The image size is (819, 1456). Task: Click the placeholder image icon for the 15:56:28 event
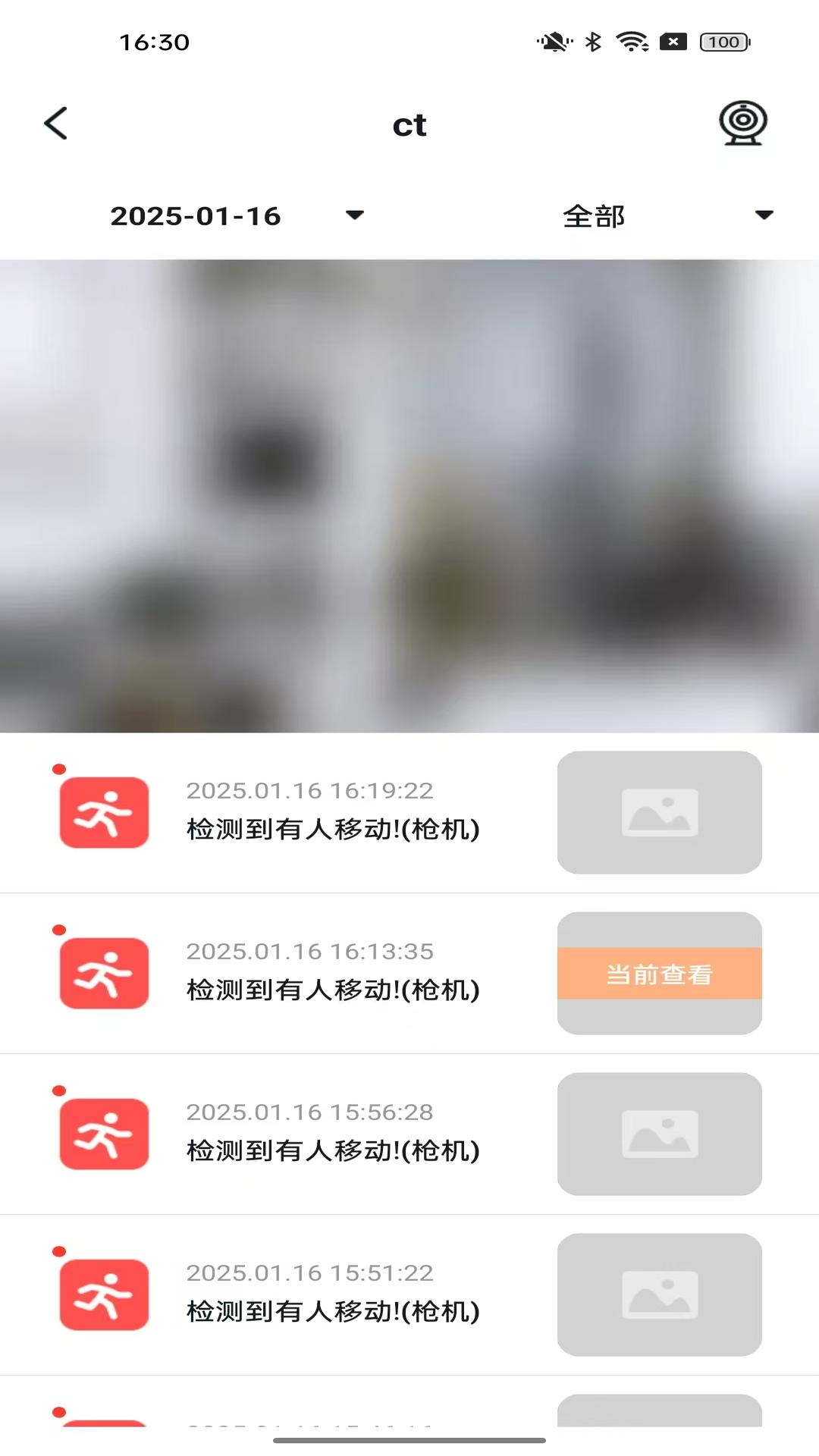point(660,1134)
